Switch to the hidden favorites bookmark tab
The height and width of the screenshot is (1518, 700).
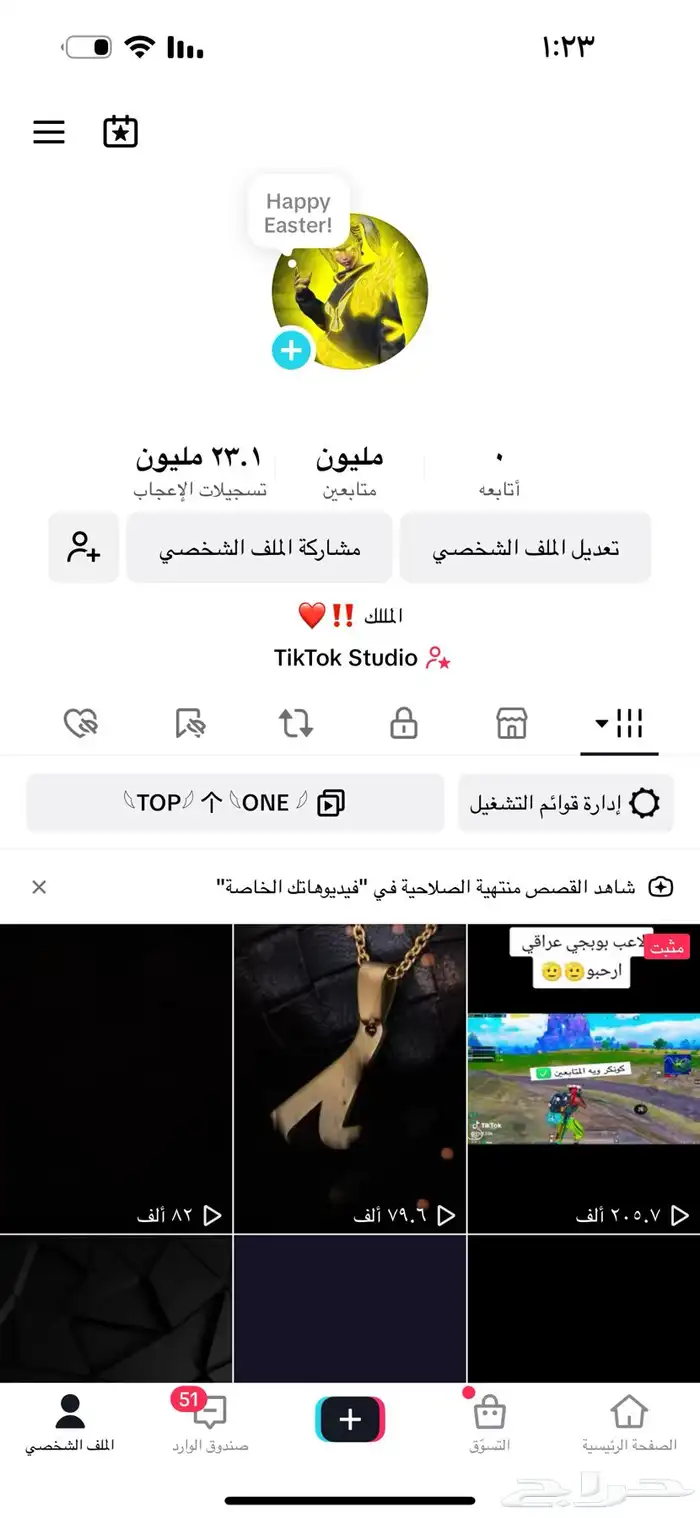[189, 723]
